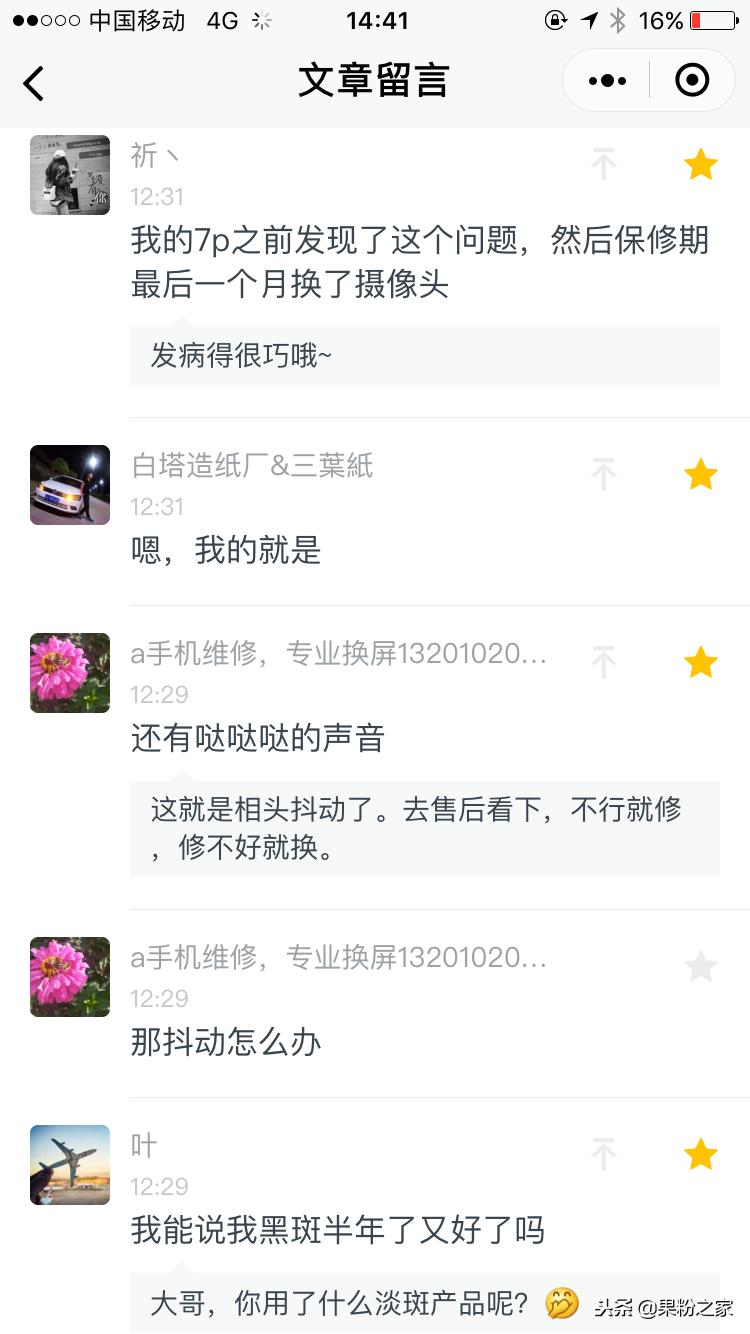Image resolution: width=750 pixels, height=1334 pixels.
Task: Unstar 祈丶's featured comment
Action: pyautogui.click(x=700, y=163)
